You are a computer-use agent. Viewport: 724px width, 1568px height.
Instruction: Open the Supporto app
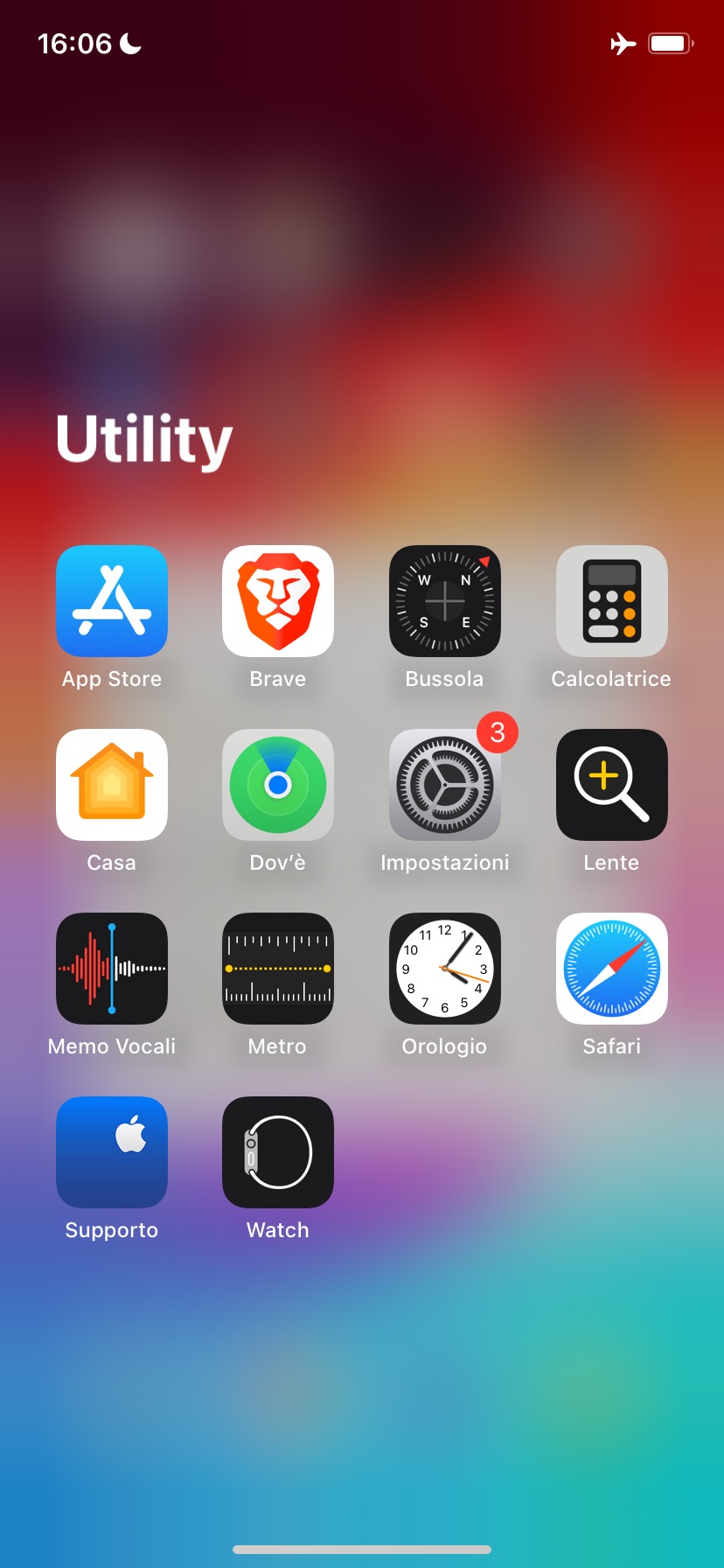point(112,1152)
